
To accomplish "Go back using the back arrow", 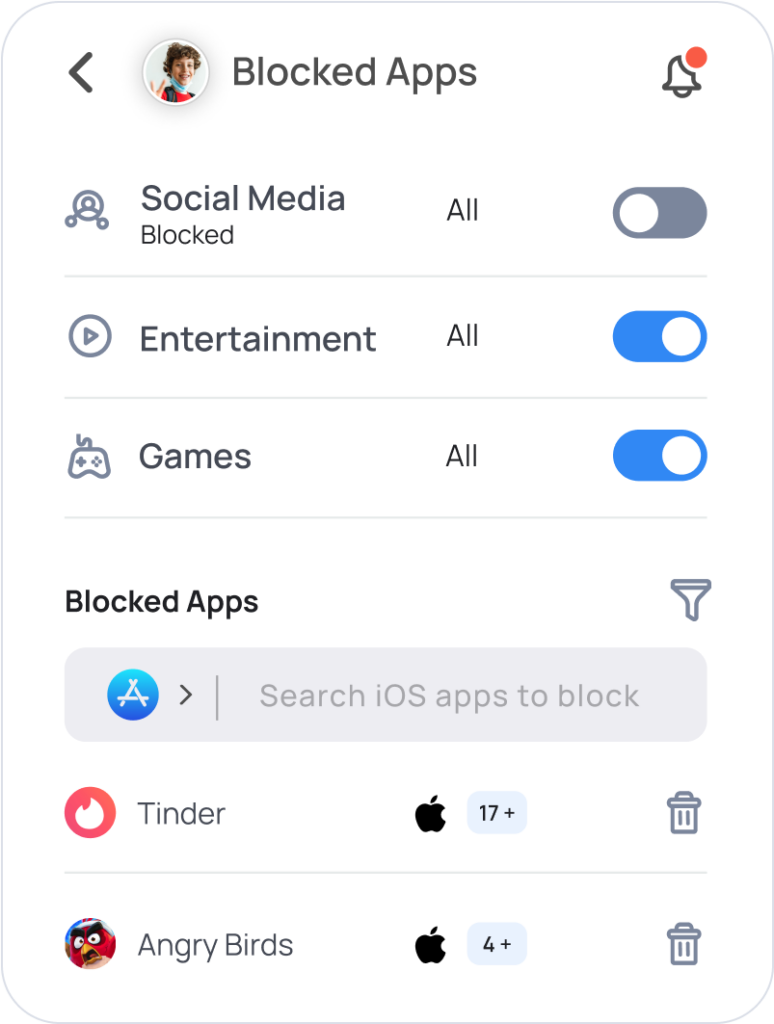I will [81, 73].
